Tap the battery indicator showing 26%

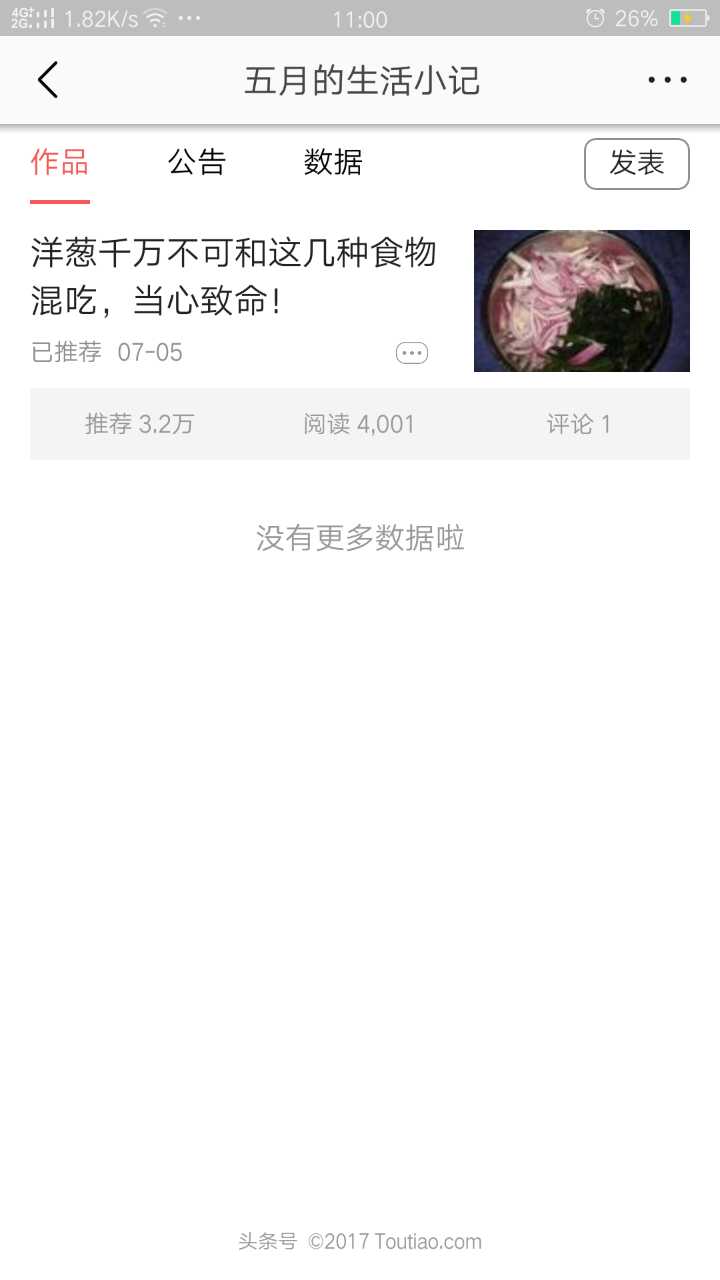635,17
